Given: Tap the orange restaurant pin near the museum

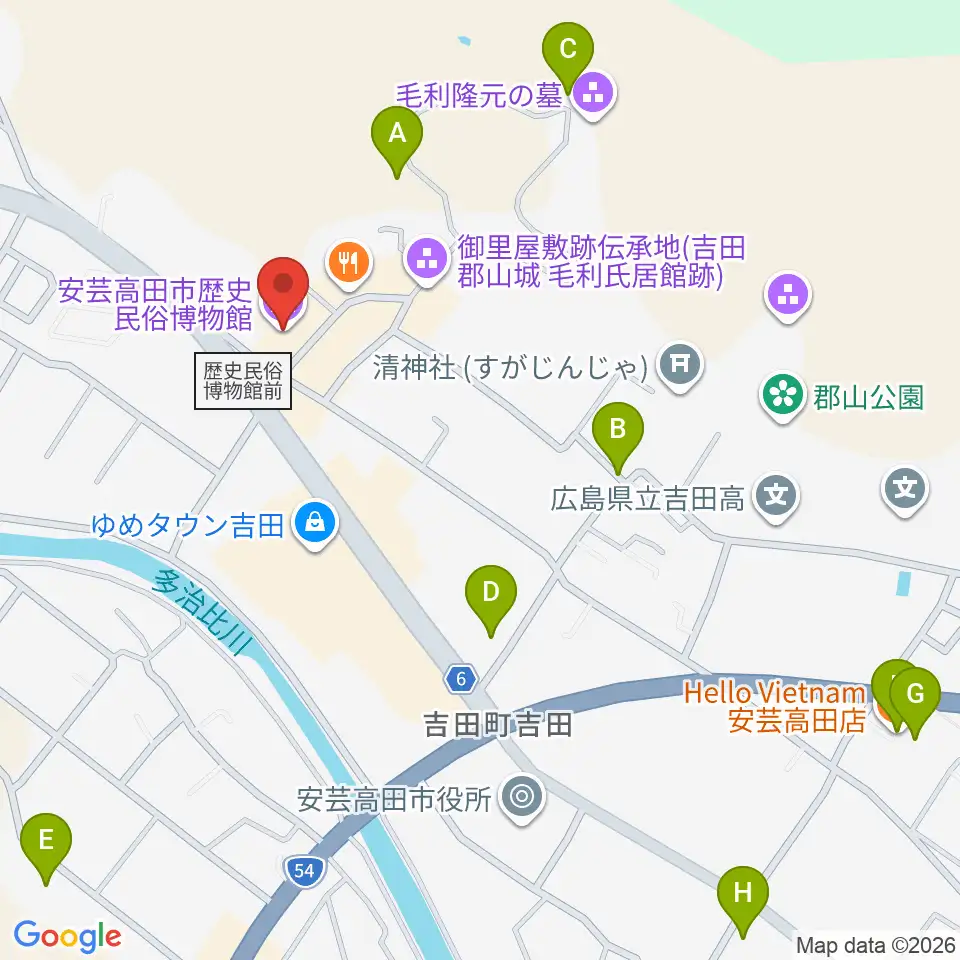Looking at the screenshot, I should click(x=349, y=264).
